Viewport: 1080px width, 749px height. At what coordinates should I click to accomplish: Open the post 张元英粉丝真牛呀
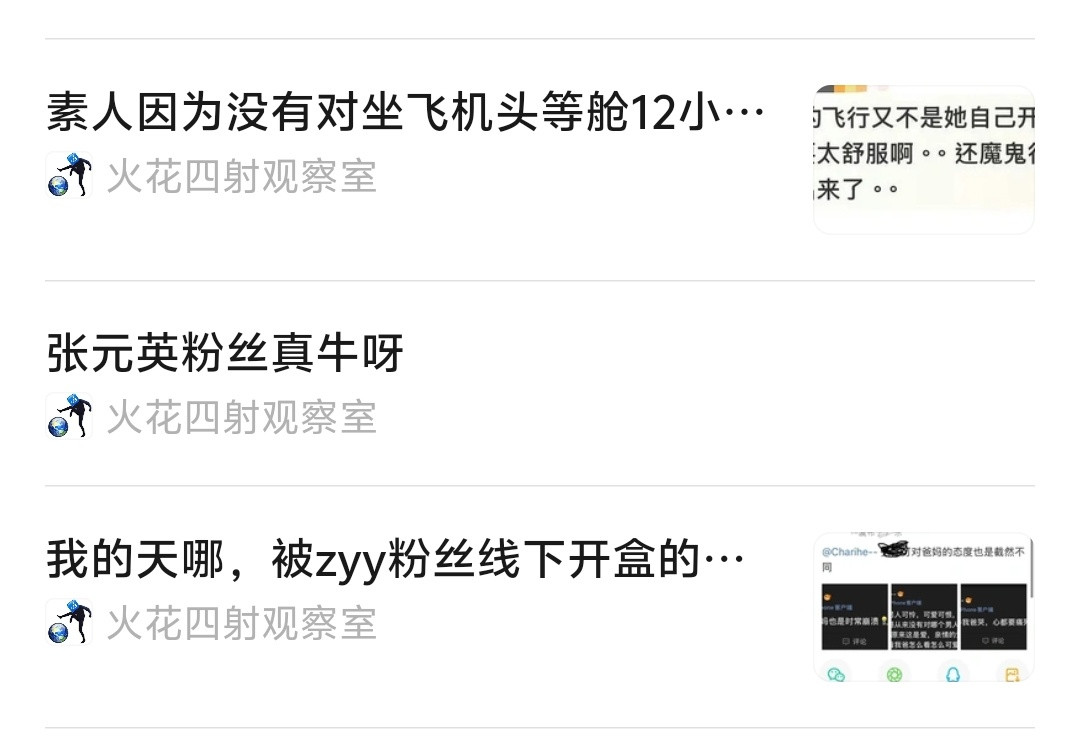pos(225,353)
